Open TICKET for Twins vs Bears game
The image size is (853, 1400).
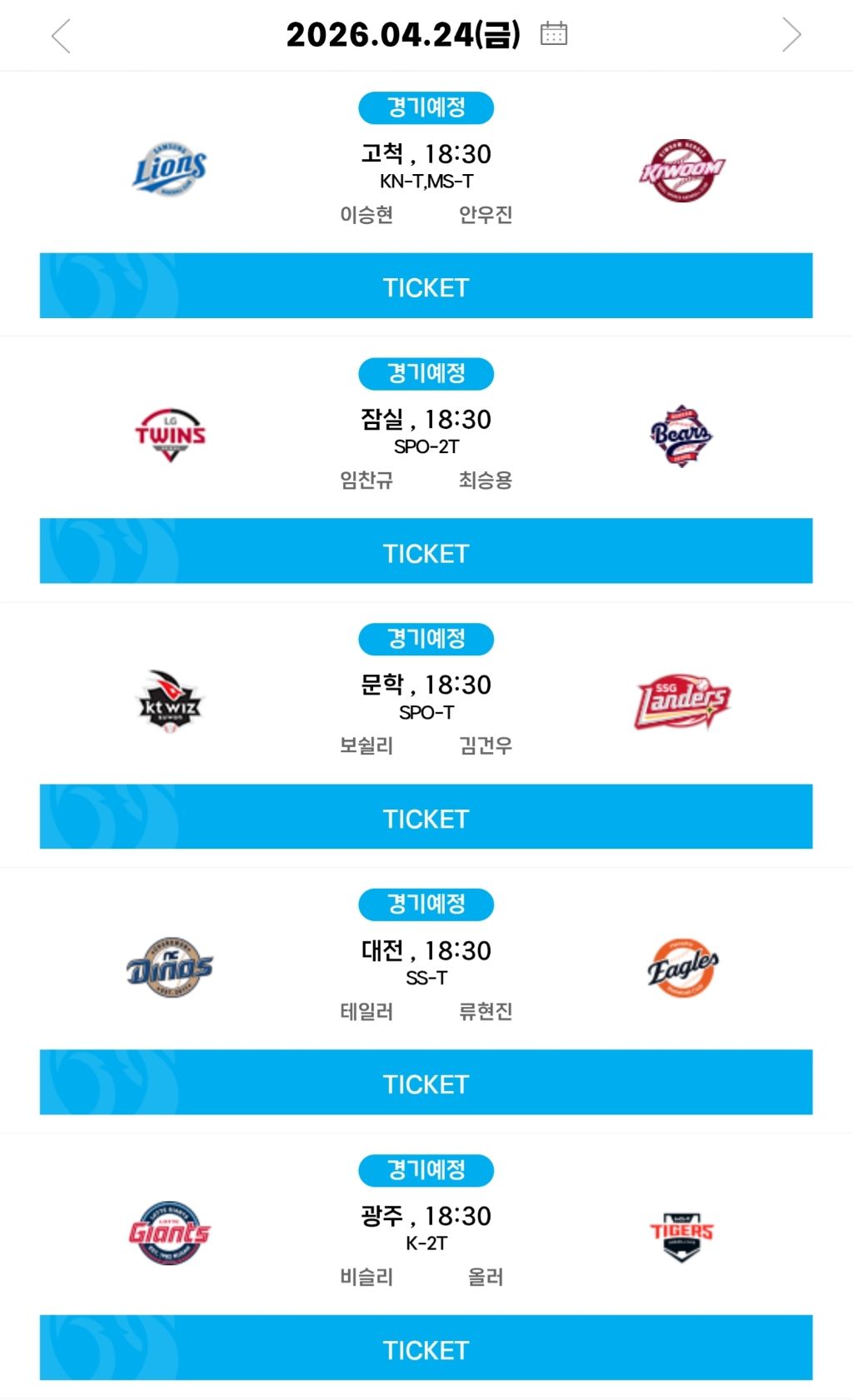coord(426,551)
